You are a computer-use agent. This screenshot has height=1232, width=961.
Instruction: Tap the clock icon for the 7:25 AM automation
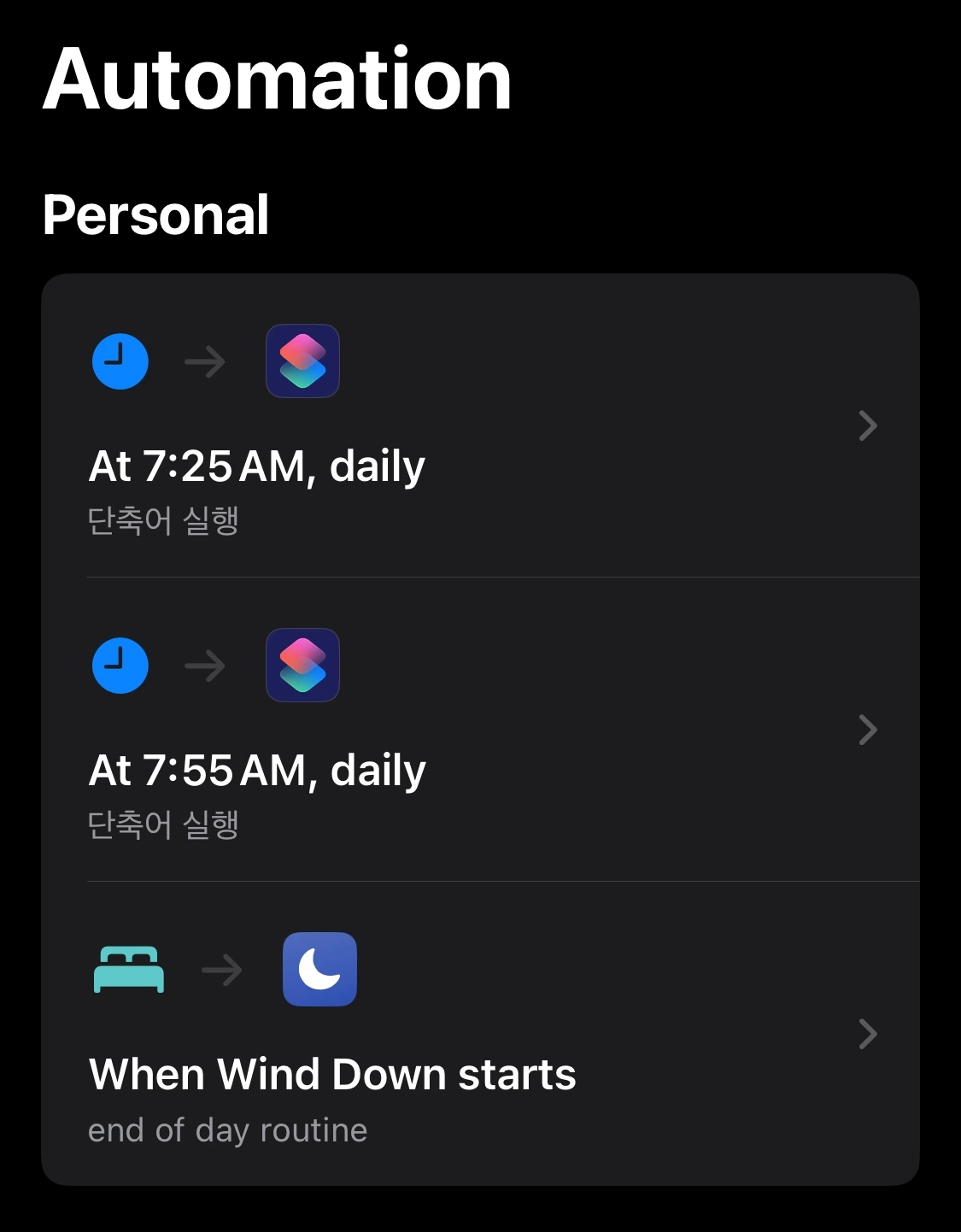click(120, 361)
